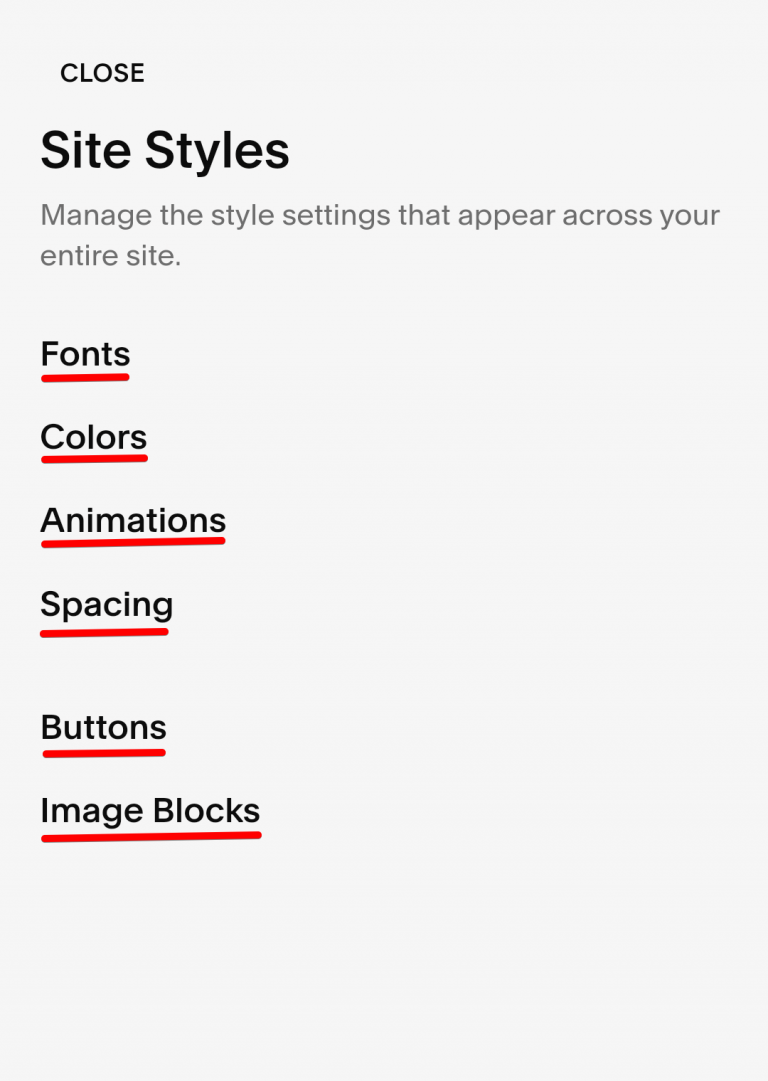This screenshot has width=768, height=1081.
Task: Navigate to font customization options
Action: tap(85, 354)
